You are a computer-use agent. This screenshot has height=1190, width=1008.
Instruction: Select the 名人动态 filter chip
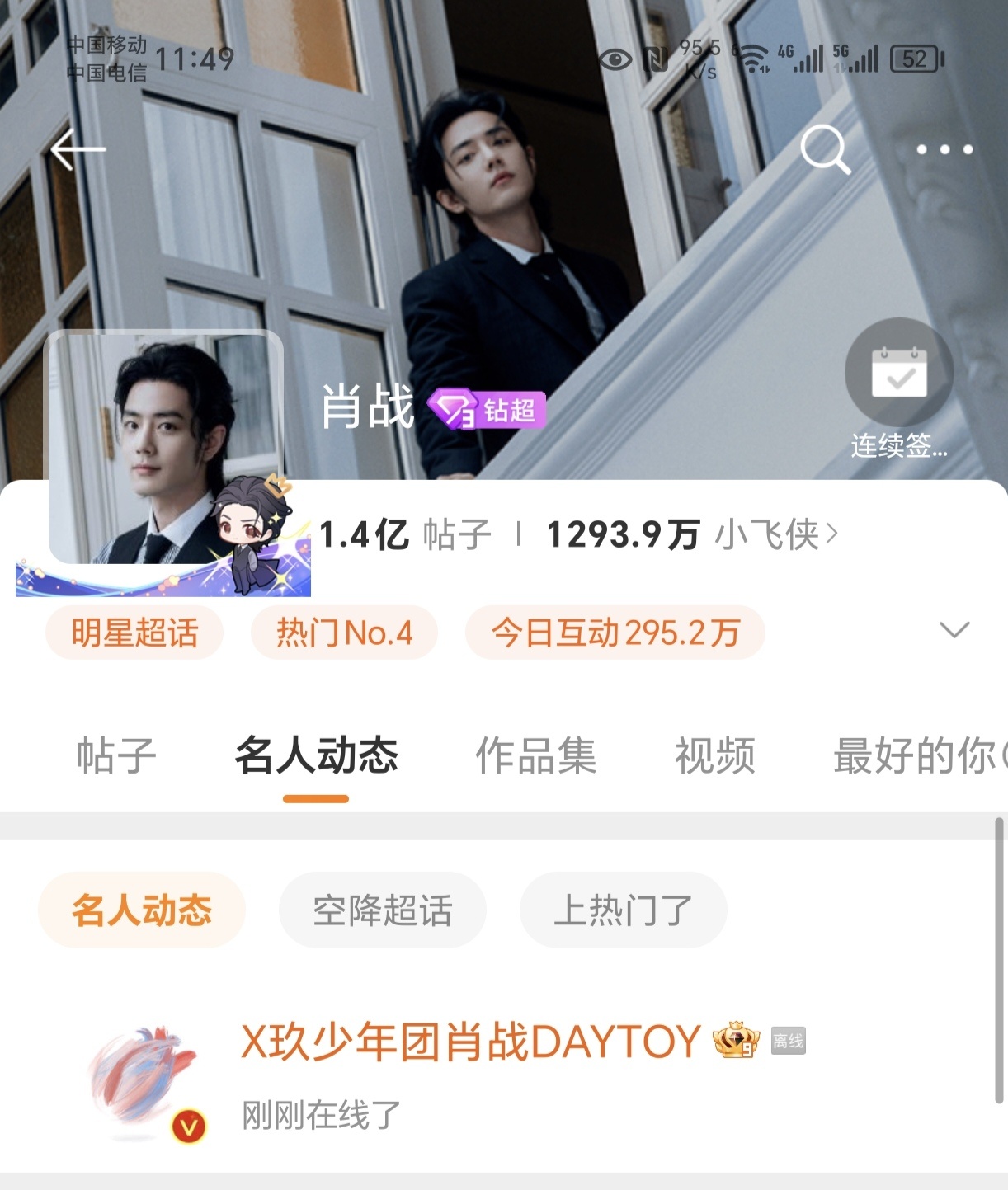(142, 910)
